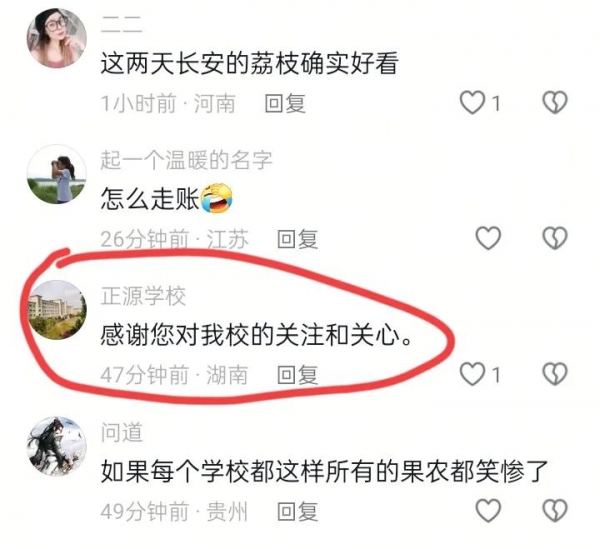The width and height of the screenshot is (600, 549).
Task: Reply to 起一个温暖的名字
Action: (x=297, y=239)
